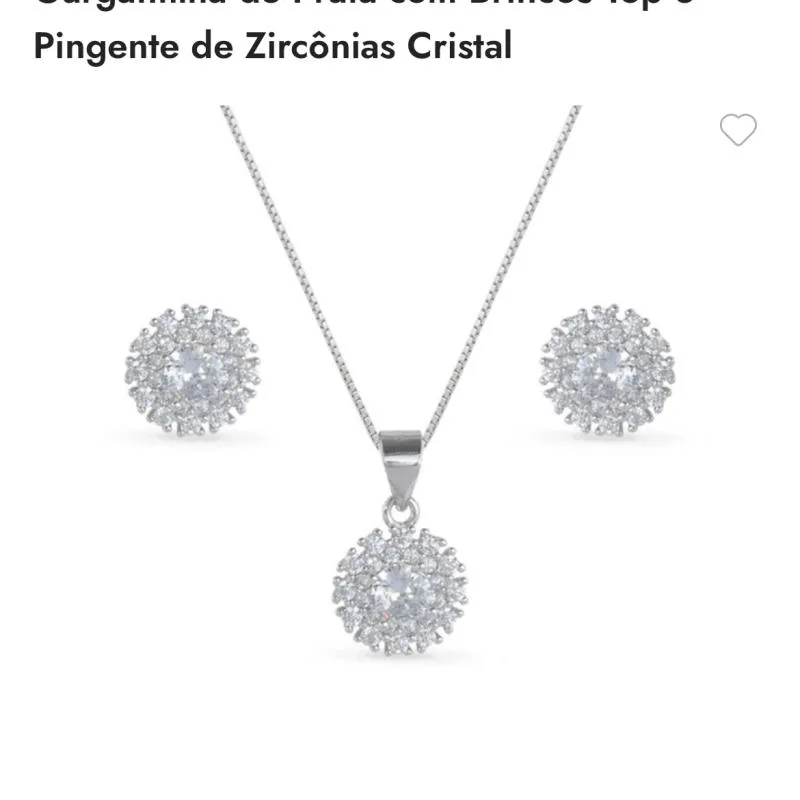Viewport: 800px width, 800px height.
Task: Add this necklace set to favorites
Action: pos(738,130)
